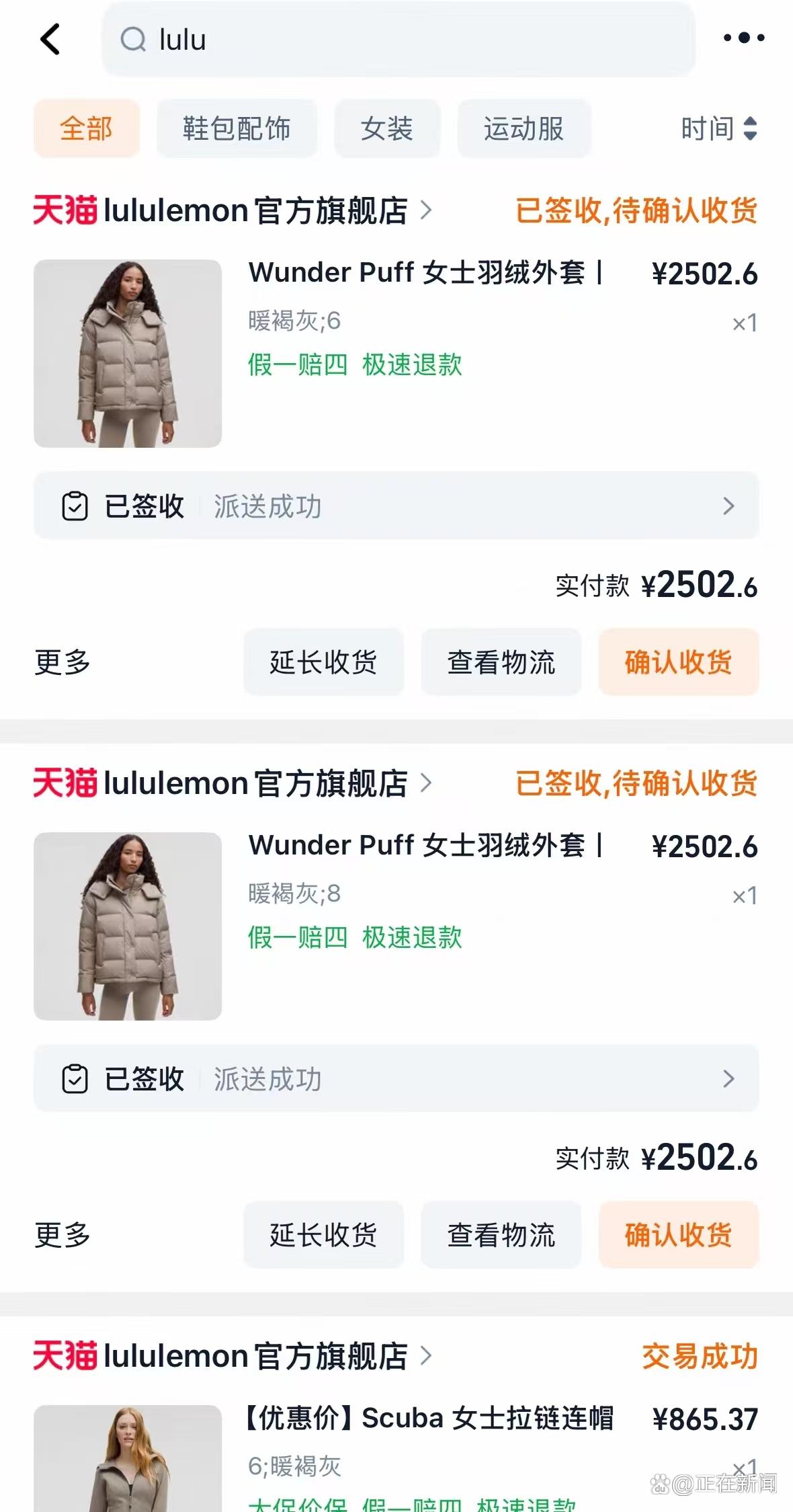Confirm receipt of the 暖褐灰;8 order
Viewport: 793px width, 1512px height.
coord(678,1235)
